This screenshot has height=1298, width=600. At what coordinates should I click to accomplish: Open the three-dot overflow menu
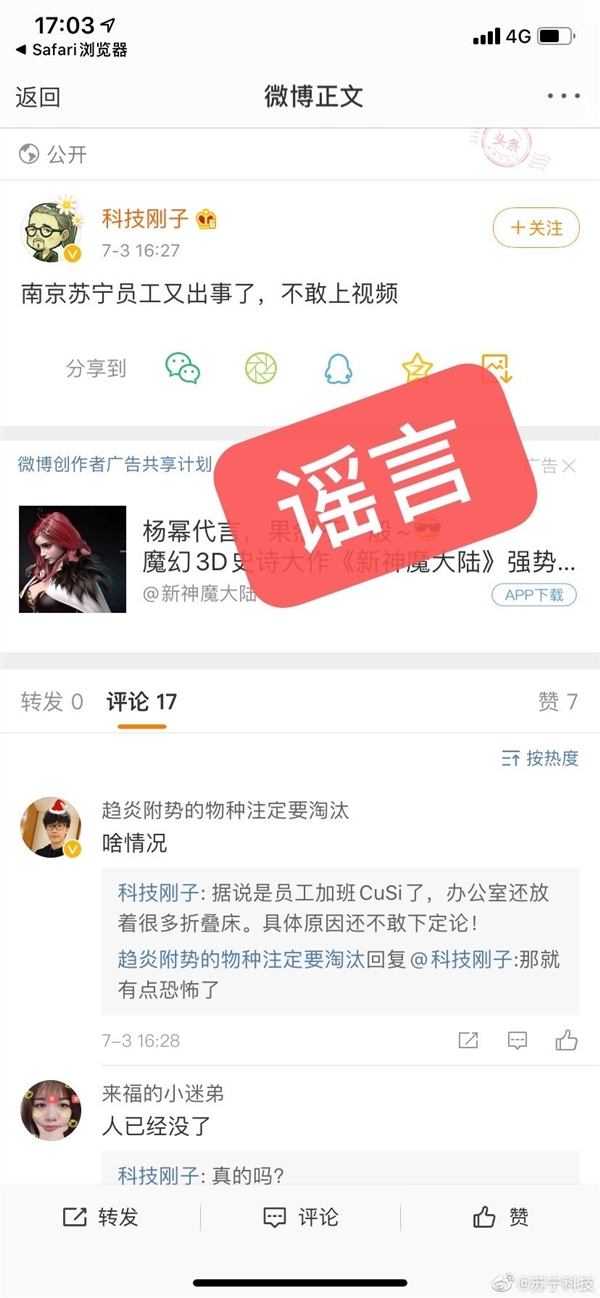(563, 97)
